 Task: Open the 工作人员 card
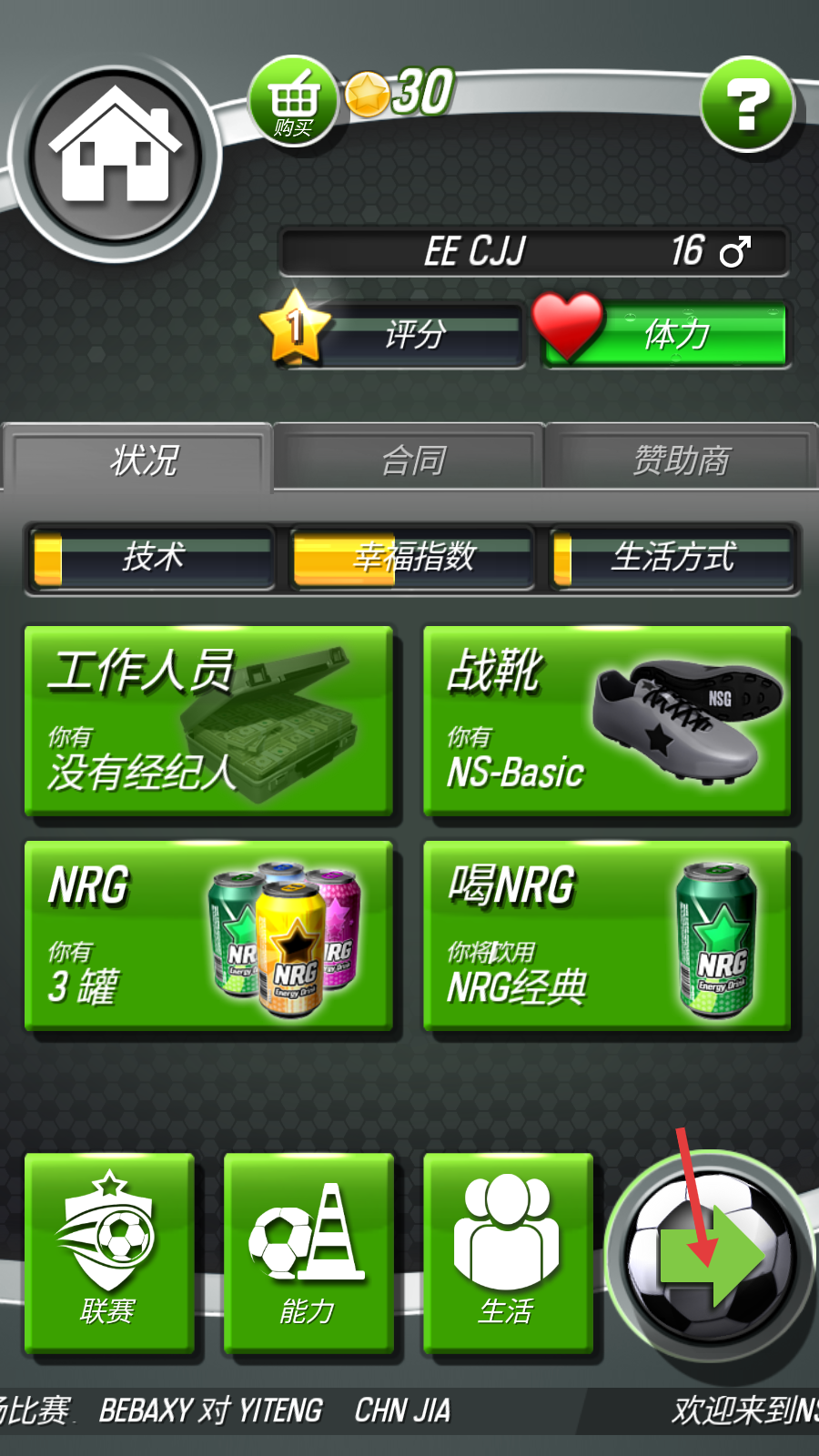point(209,719)
